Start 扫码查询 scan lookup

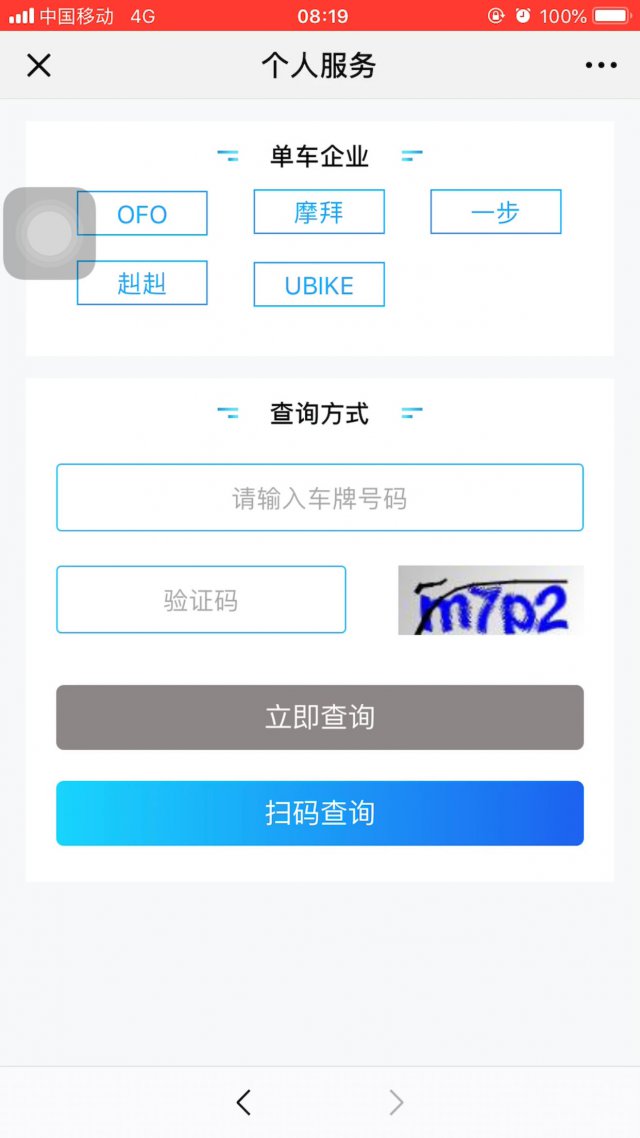319,813
